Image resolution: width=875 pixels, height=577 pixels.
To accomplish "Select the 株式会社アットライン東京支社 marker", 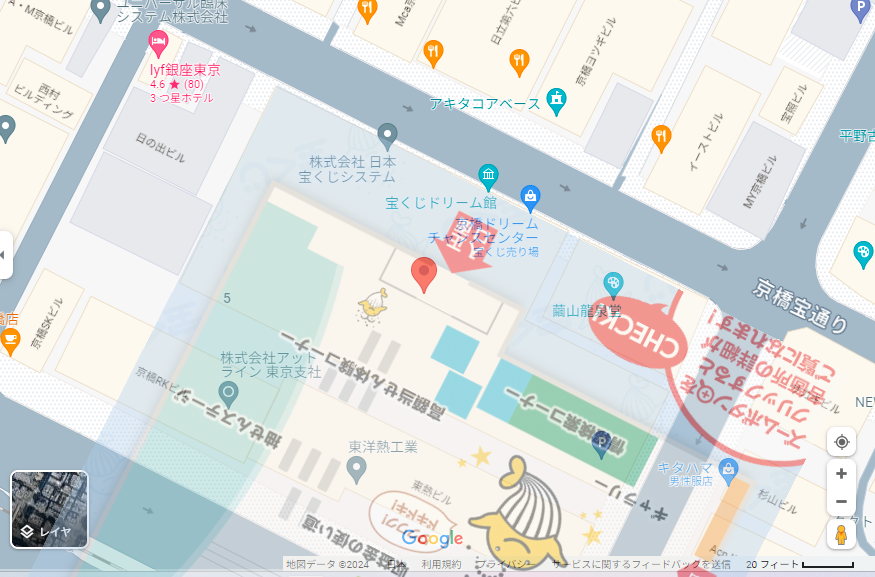I will pyautogui.click(x=229, y=394).
